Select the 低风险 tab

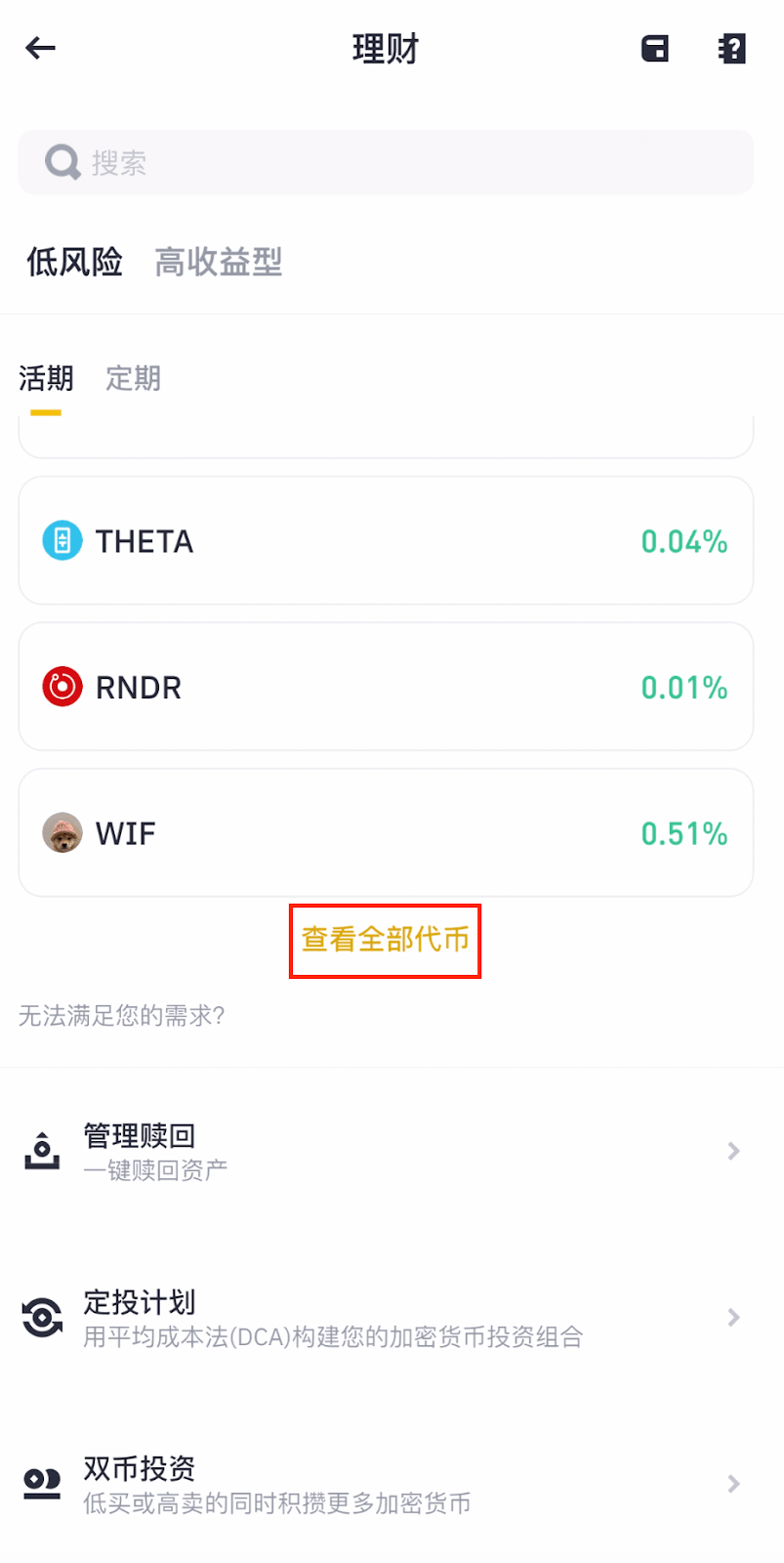point(74,262)
